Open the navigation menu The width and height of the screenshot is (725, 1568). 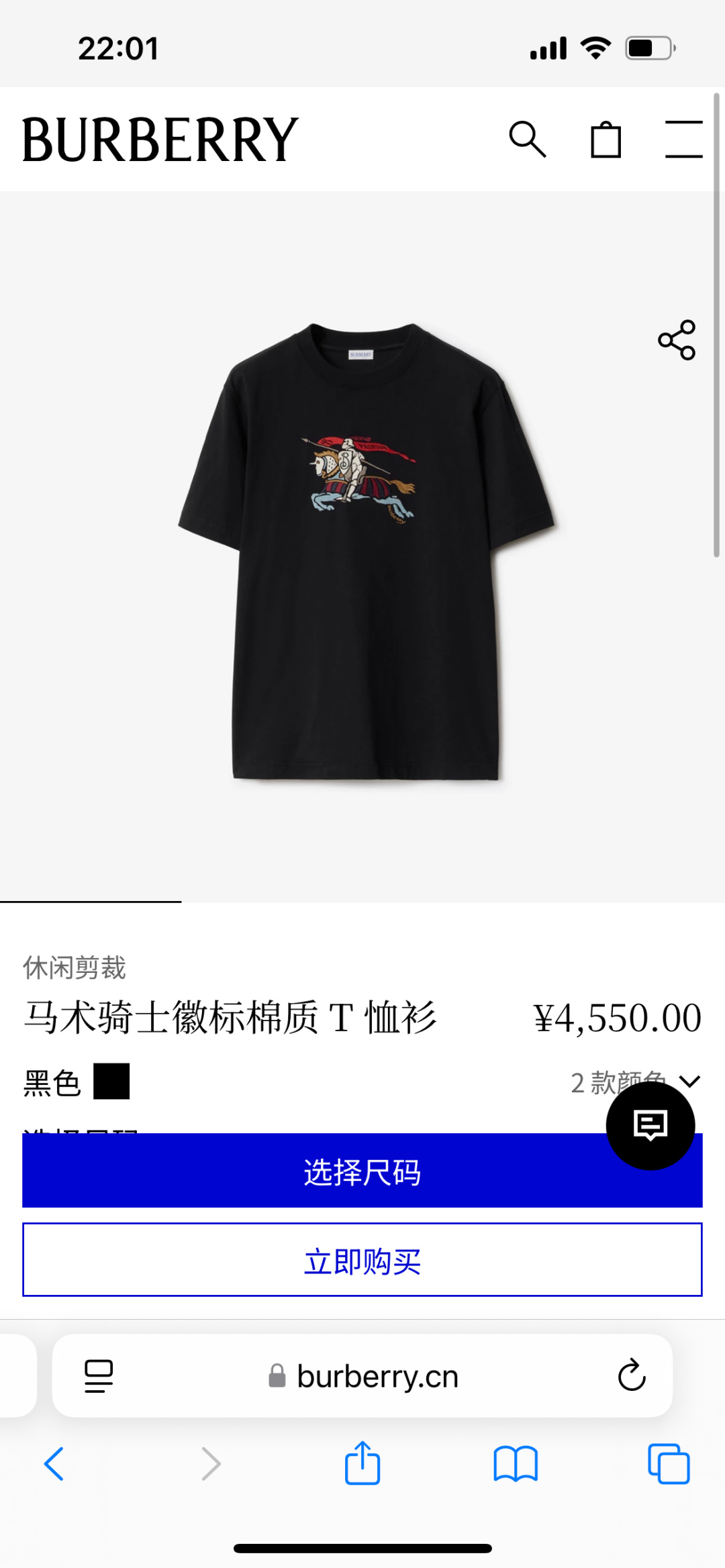point(684,140)
